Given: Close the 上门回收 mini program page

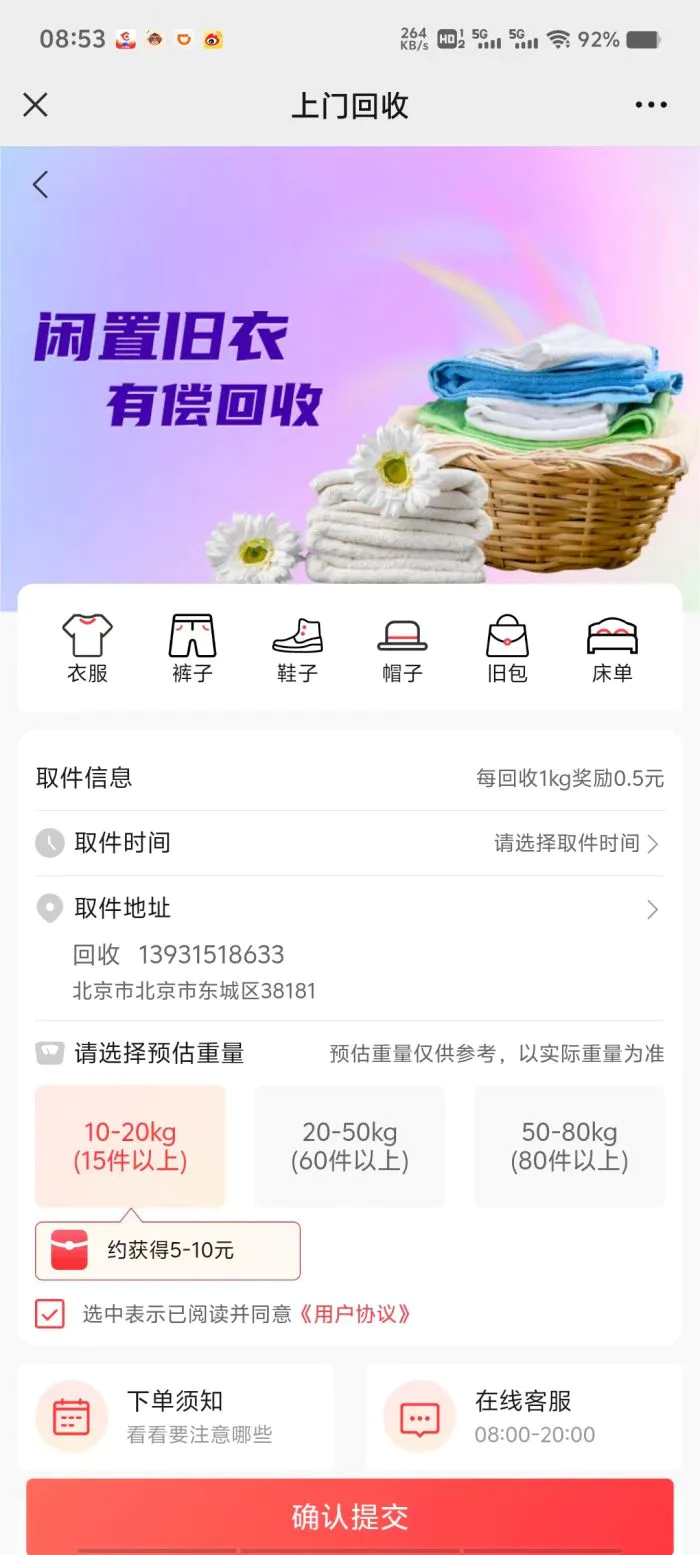Looking at the screenshot, I should click(x=35, y=105).
